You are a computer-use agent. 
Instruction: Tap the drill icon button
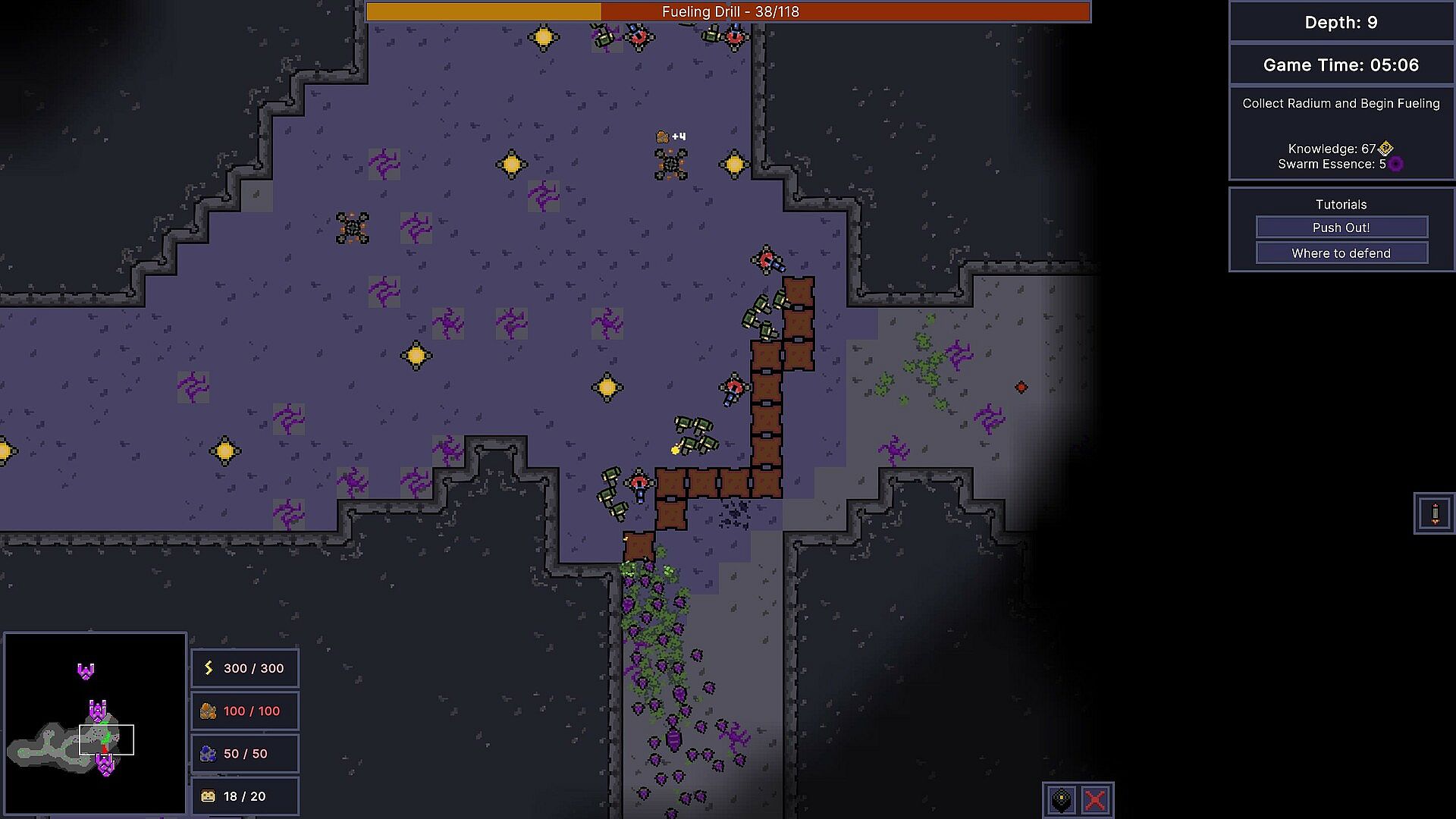point(1434,513)
